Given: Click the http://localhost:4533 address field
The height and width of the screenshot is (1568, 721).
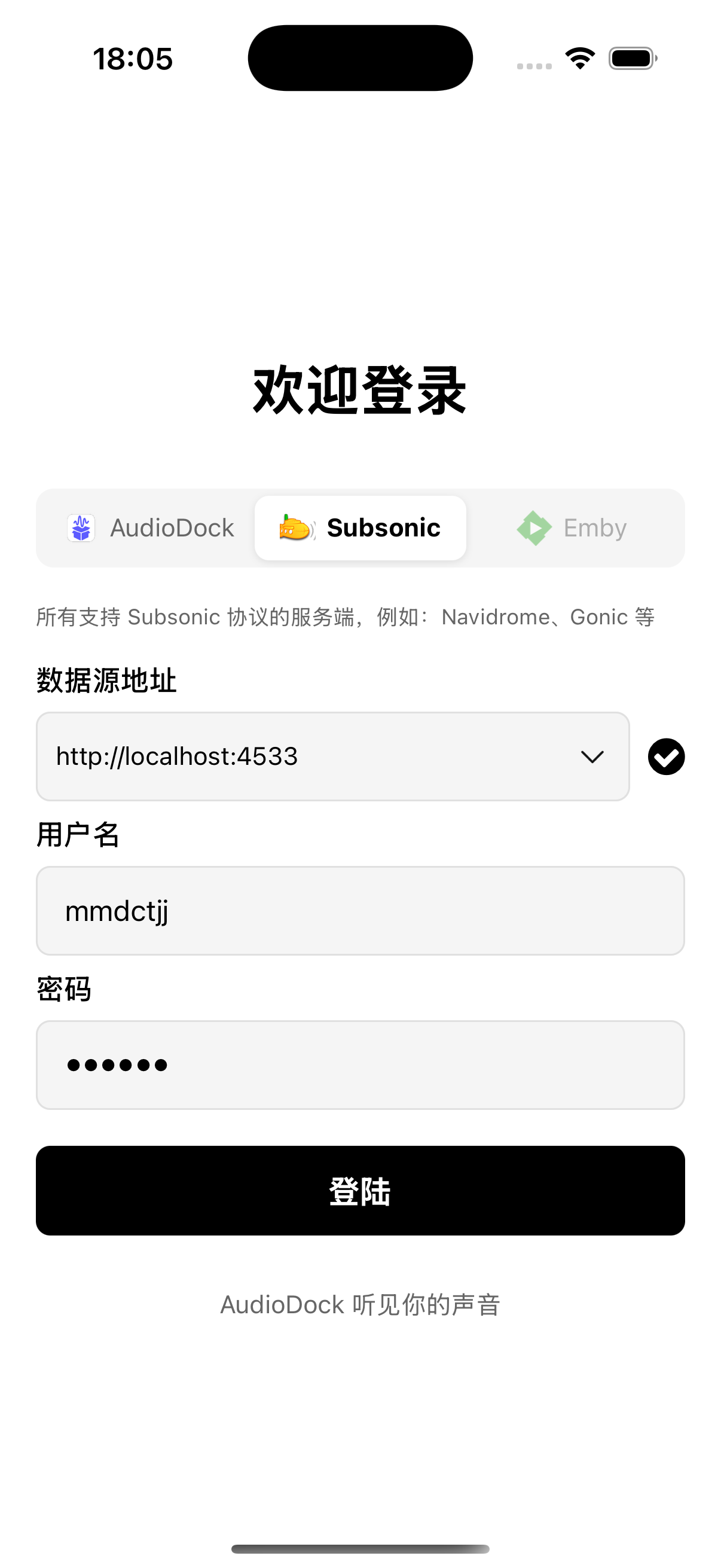Looking at the screenshot, I should click(x=274, y=756).
